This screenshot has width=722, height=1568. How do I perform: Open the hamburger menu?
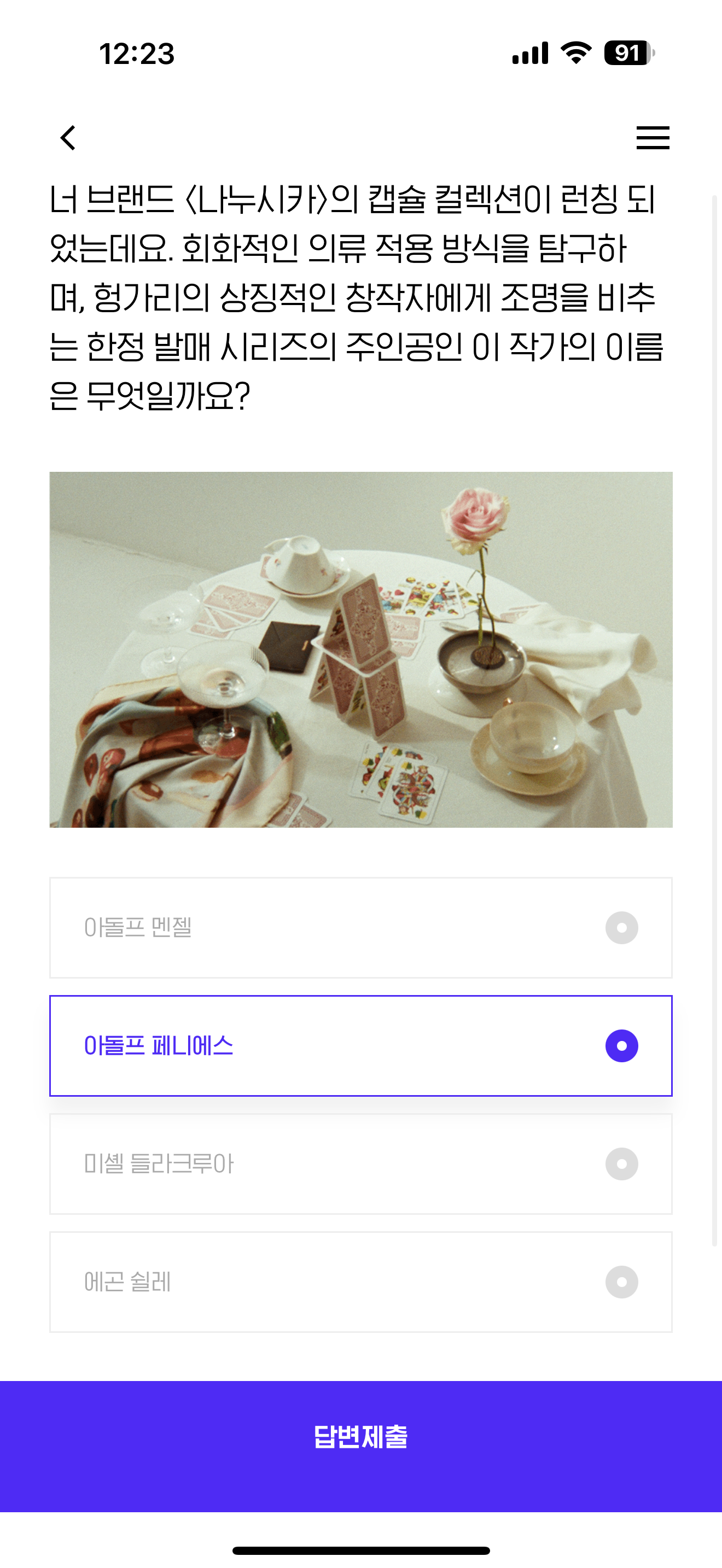pyautogui.click(x=653, y=138)
